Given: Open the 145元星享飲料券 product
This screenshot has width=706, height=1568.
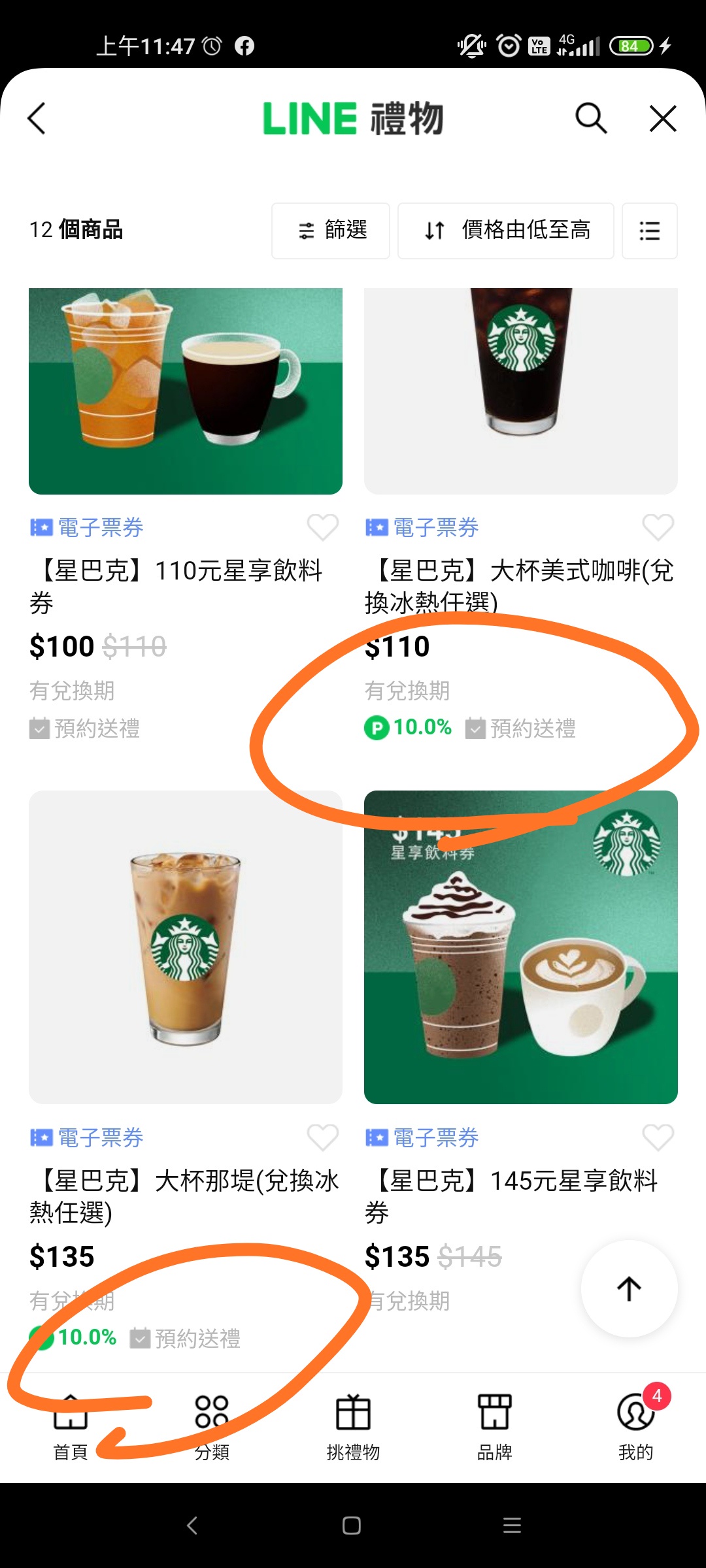Looking at the screenshot, I should [x=520, y=947].
